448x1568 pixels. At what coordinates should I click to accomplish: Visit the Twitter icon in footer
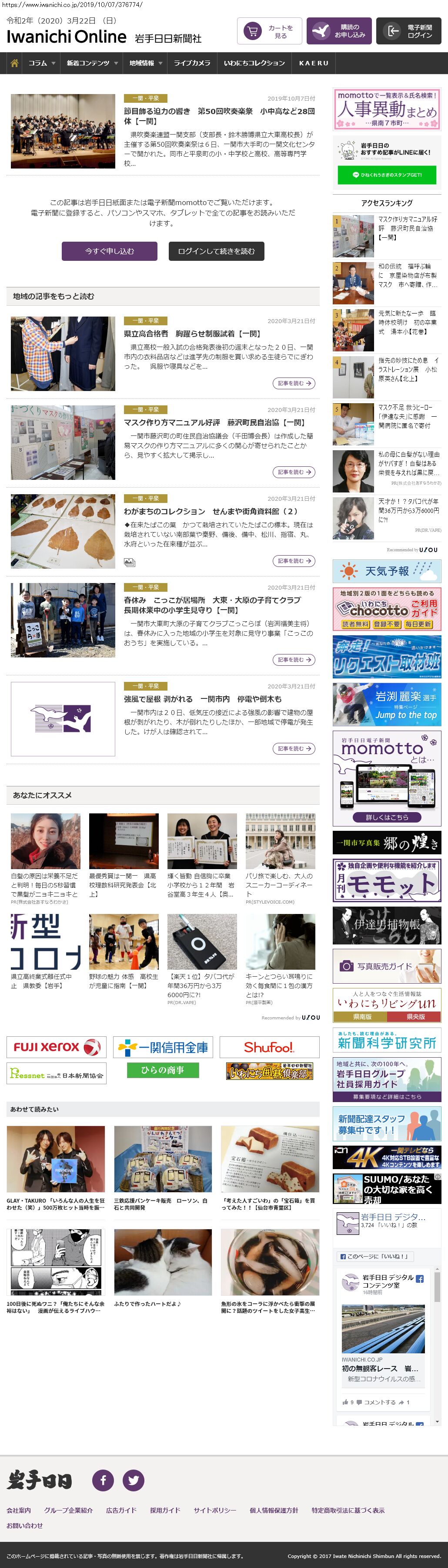134,1480
